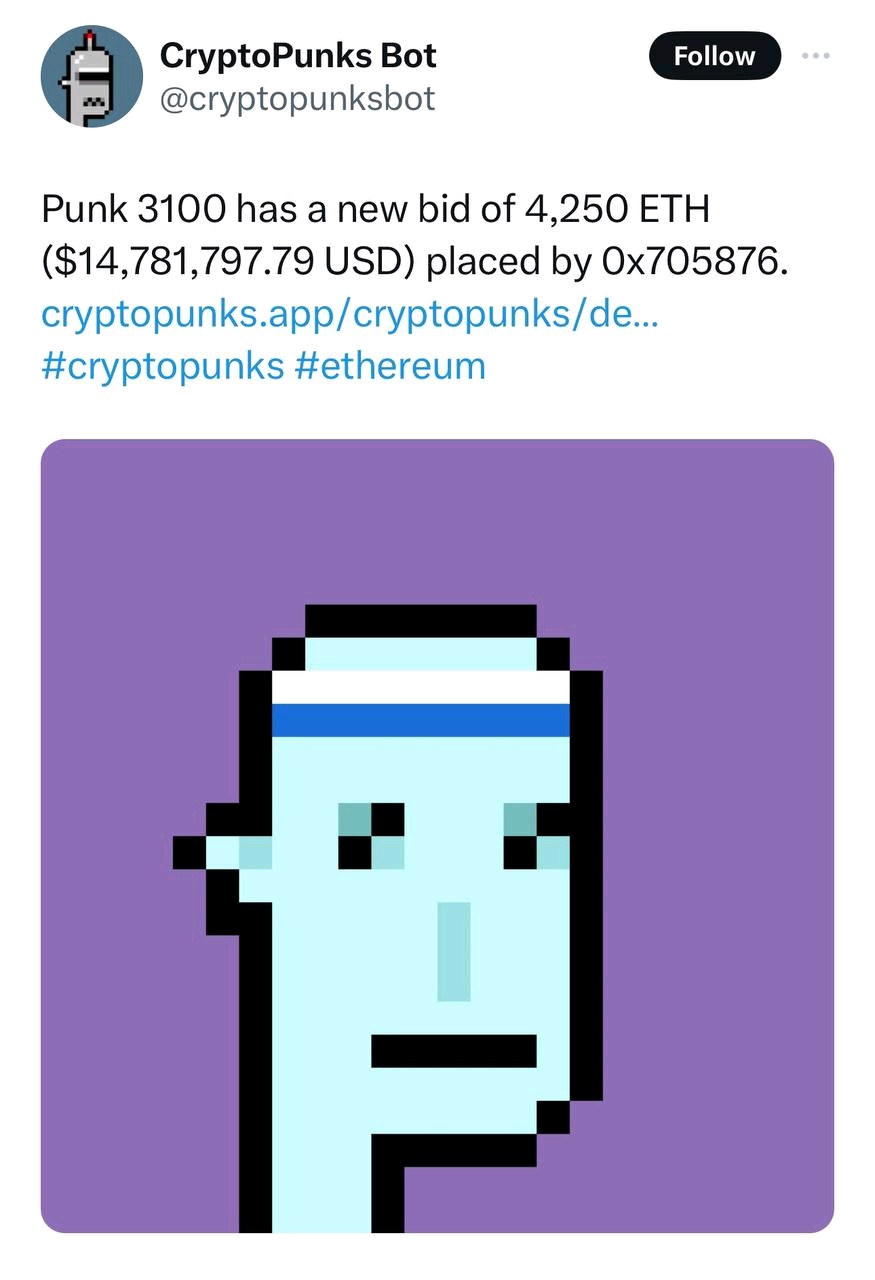Open the @cryptopunksbot handle
The width and height of the screenshot is (875, 1280).
point(297,99)
